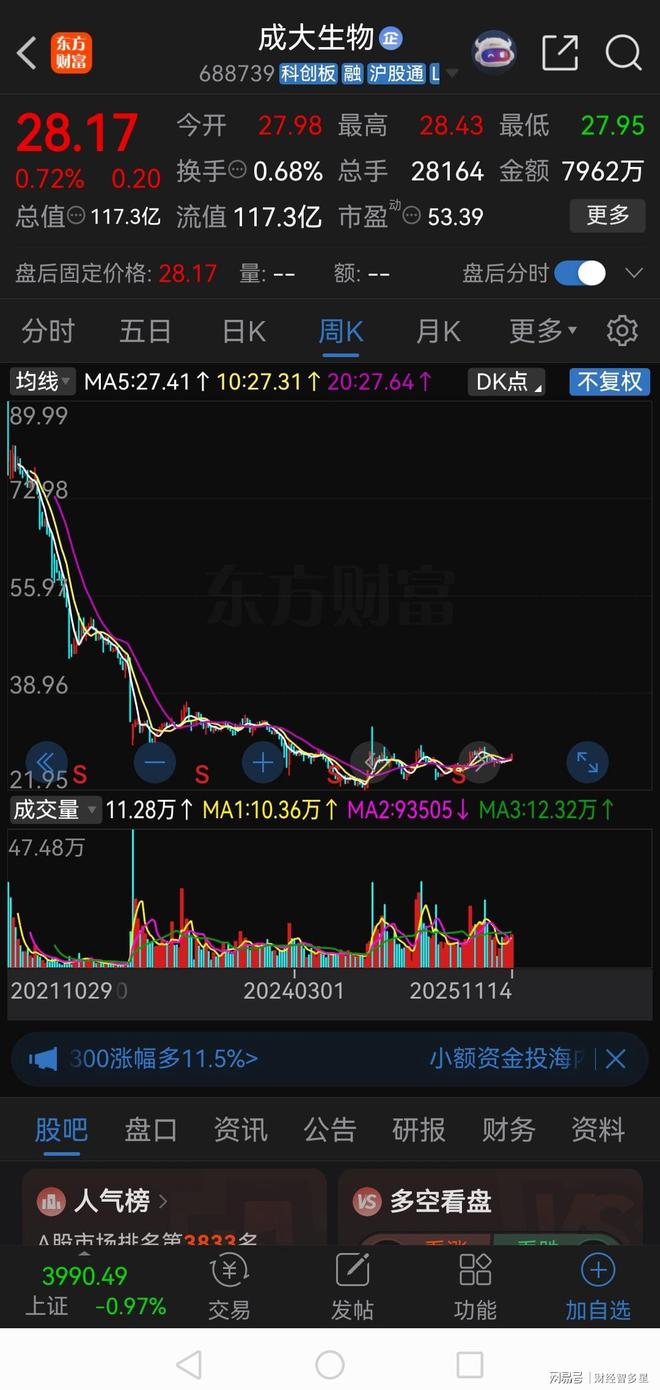Viewport: 660px width, 1390px height.
Task: Go back using the top-left arrow
Action: (27, 53)
